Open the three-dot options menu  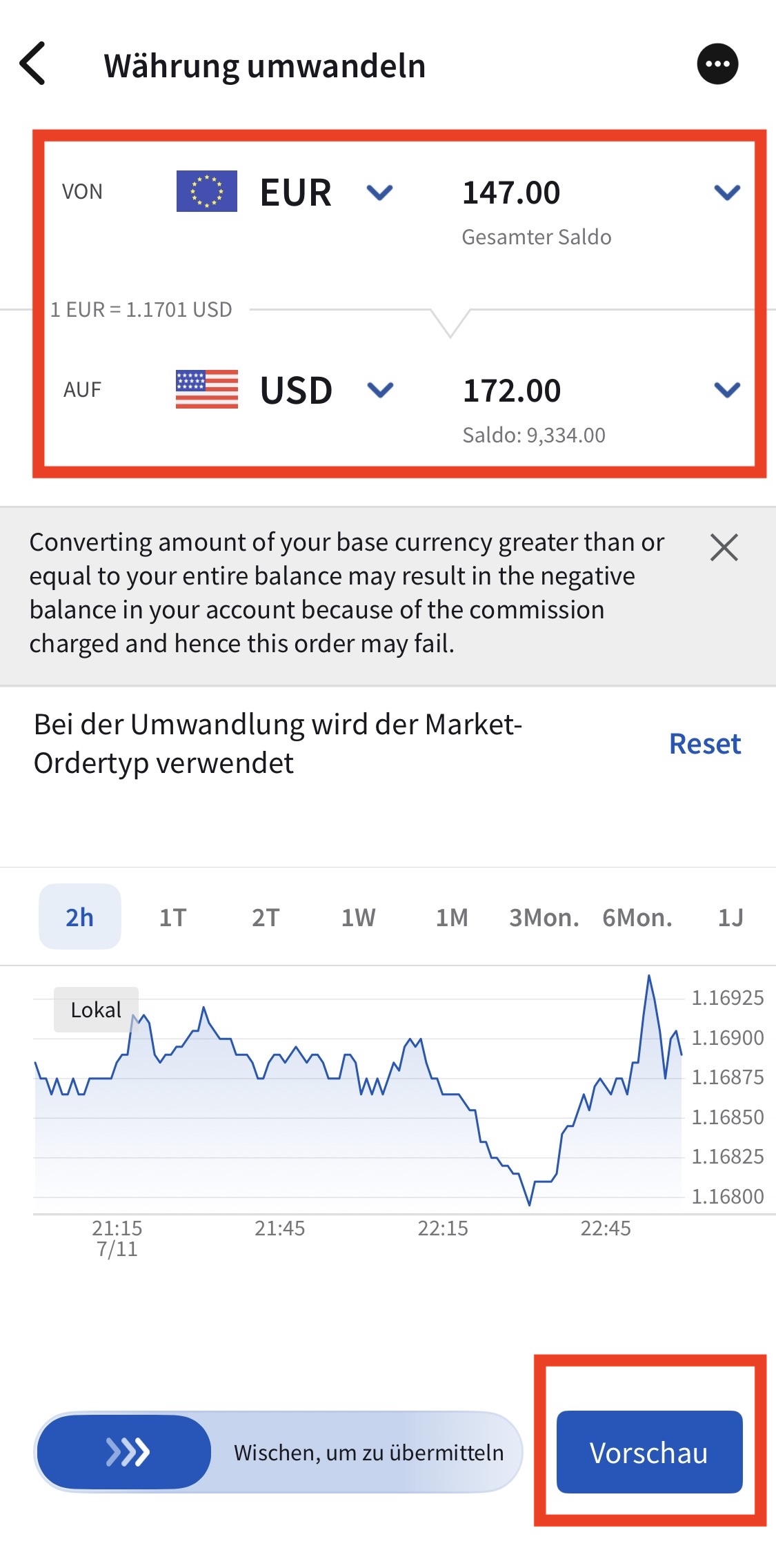(719, 63)
